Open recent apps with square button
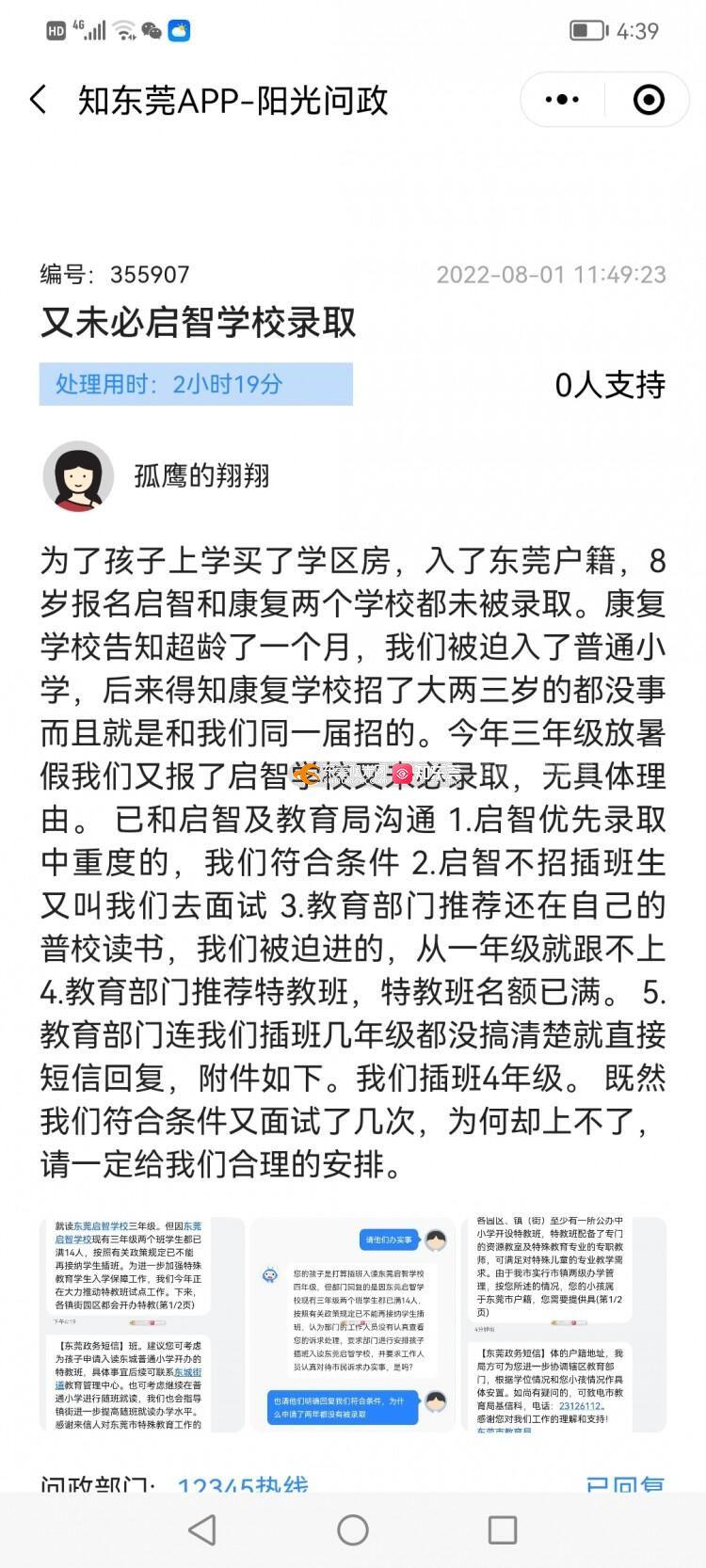 tap(502, 1529)
